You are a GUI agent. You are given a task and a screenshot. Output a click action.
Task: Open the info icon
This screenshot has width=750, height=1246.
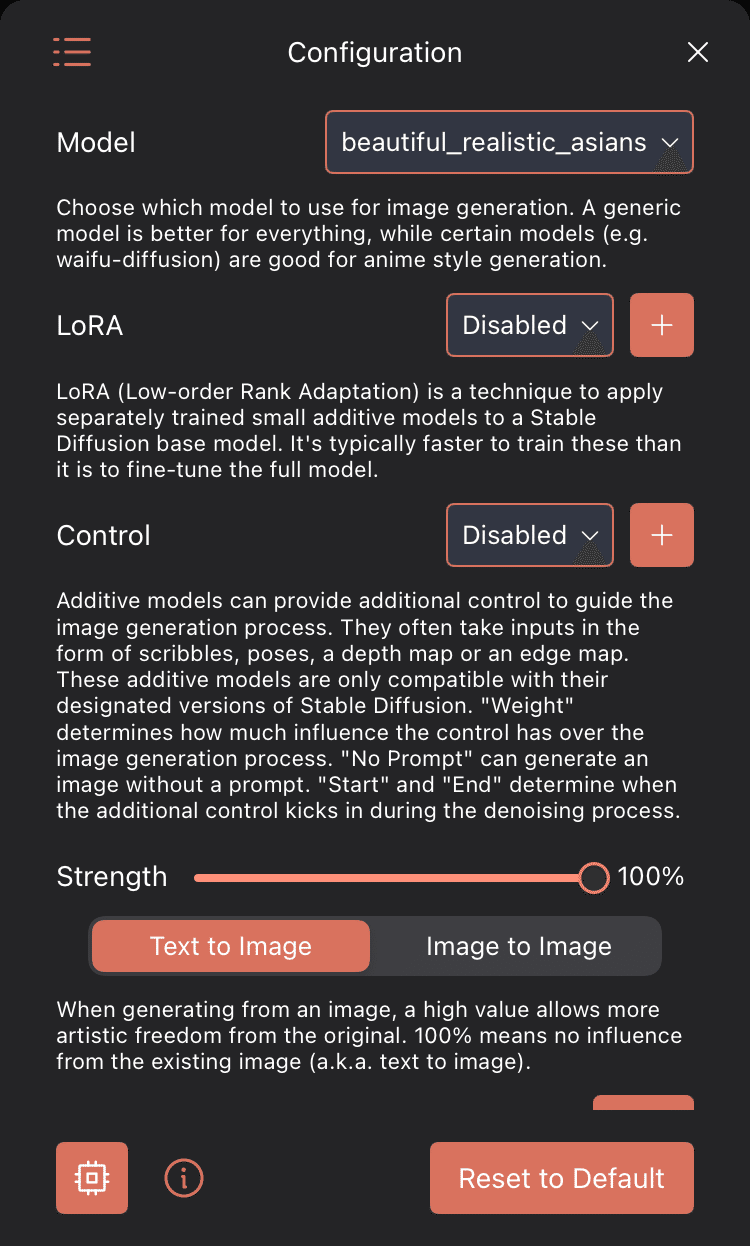coord(184,1178)
